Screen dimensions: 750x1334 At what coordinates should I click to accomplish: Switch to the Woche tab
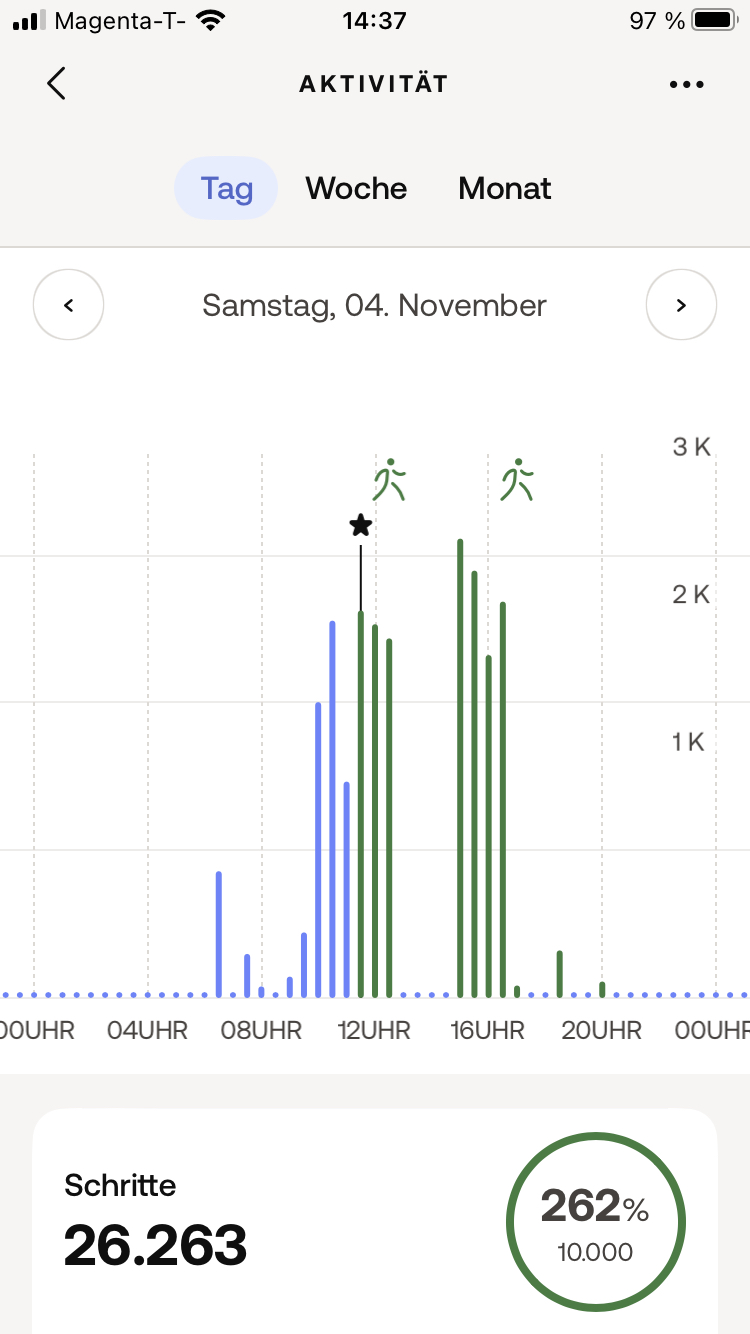point(356,188)
